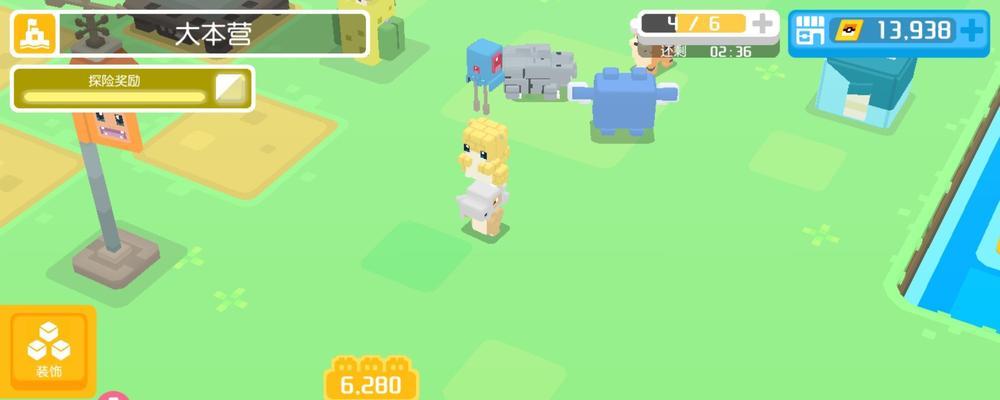Image resolution: width=1000 pixels, height=400 pixels.
Task: Add more battery charges with plus
Action: [763, 23]
